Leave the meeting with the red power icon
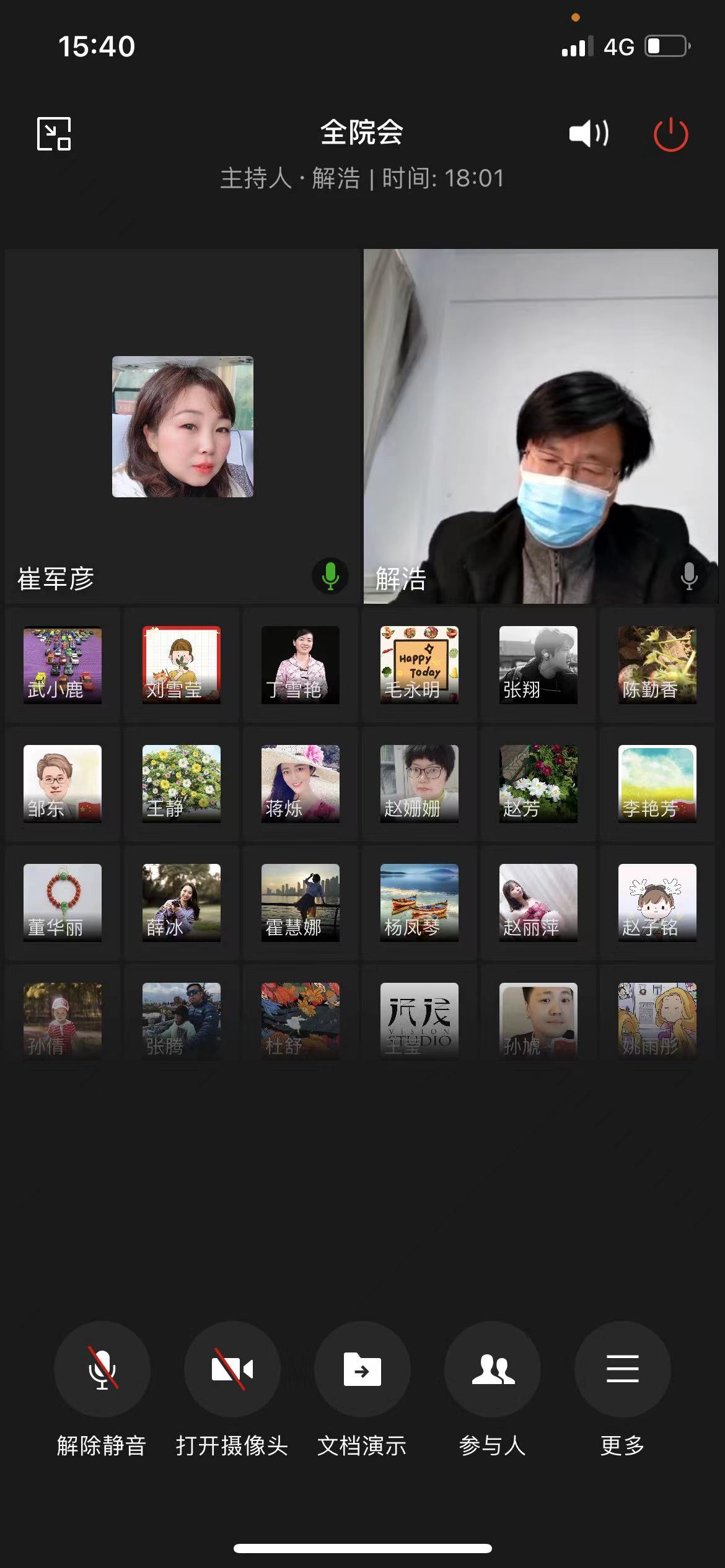 pos(670,135)
